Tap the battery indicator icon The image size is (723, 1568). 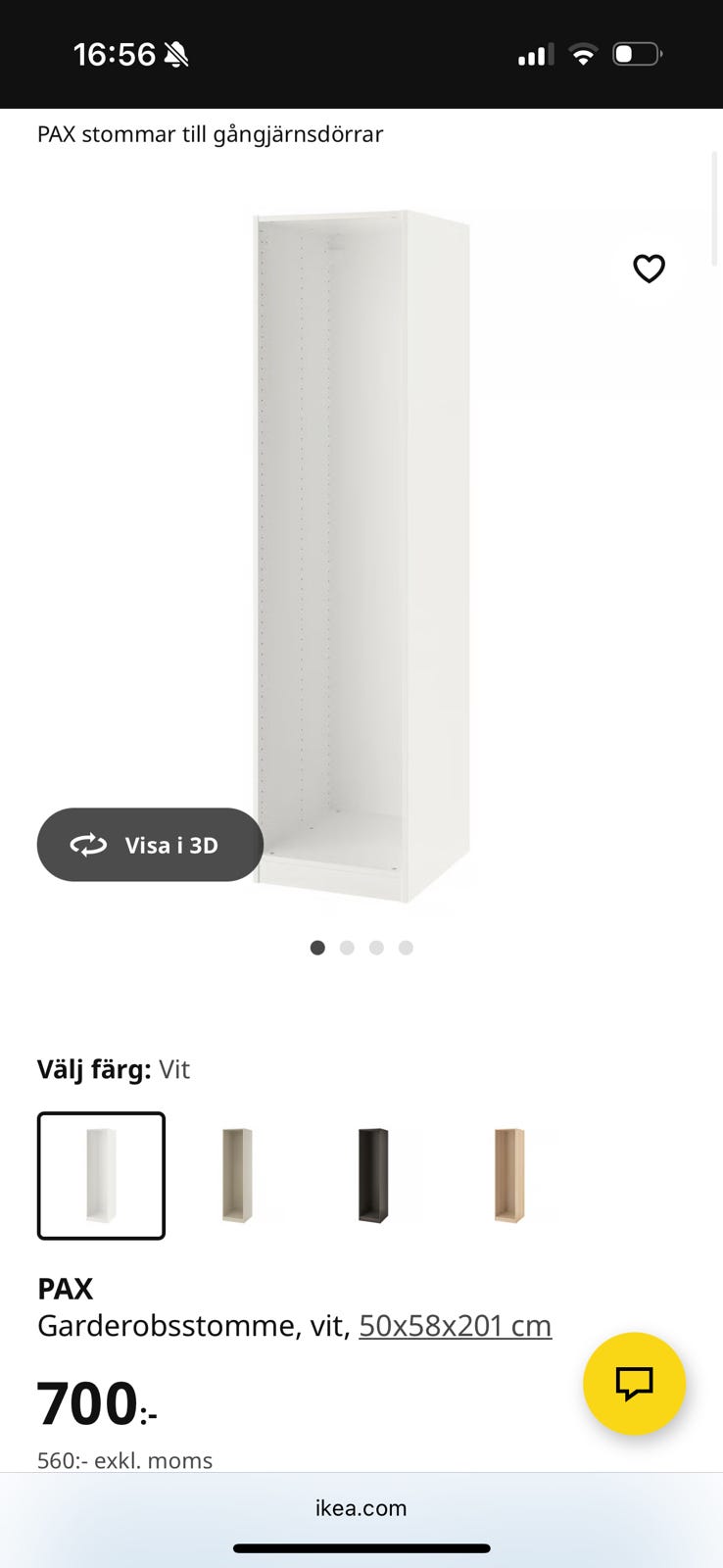pyautogui.click(x=636, y=54)
